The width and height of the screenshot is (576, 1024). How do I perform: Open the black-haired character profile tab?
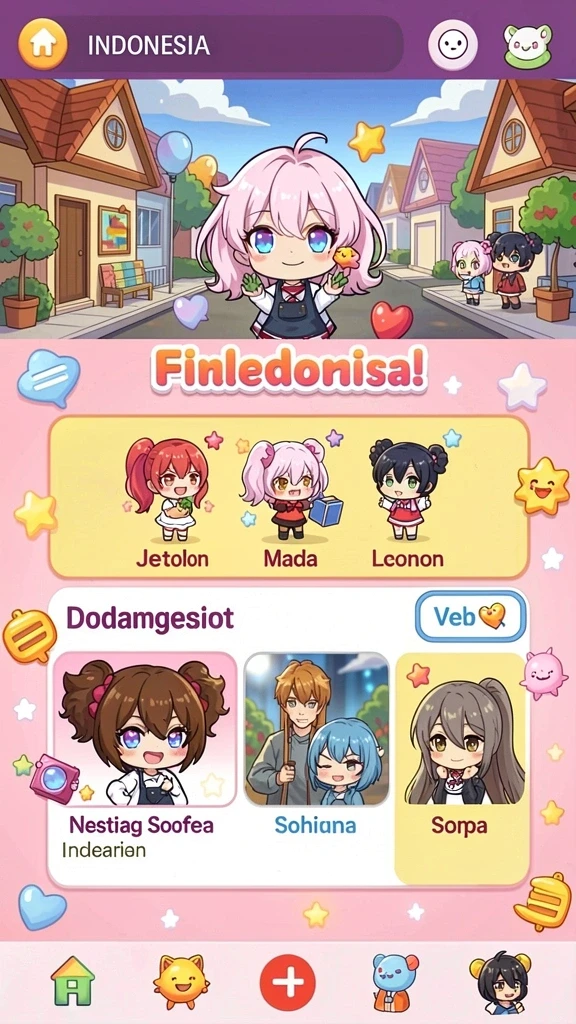pyautogui.click(x=500, y=982)
